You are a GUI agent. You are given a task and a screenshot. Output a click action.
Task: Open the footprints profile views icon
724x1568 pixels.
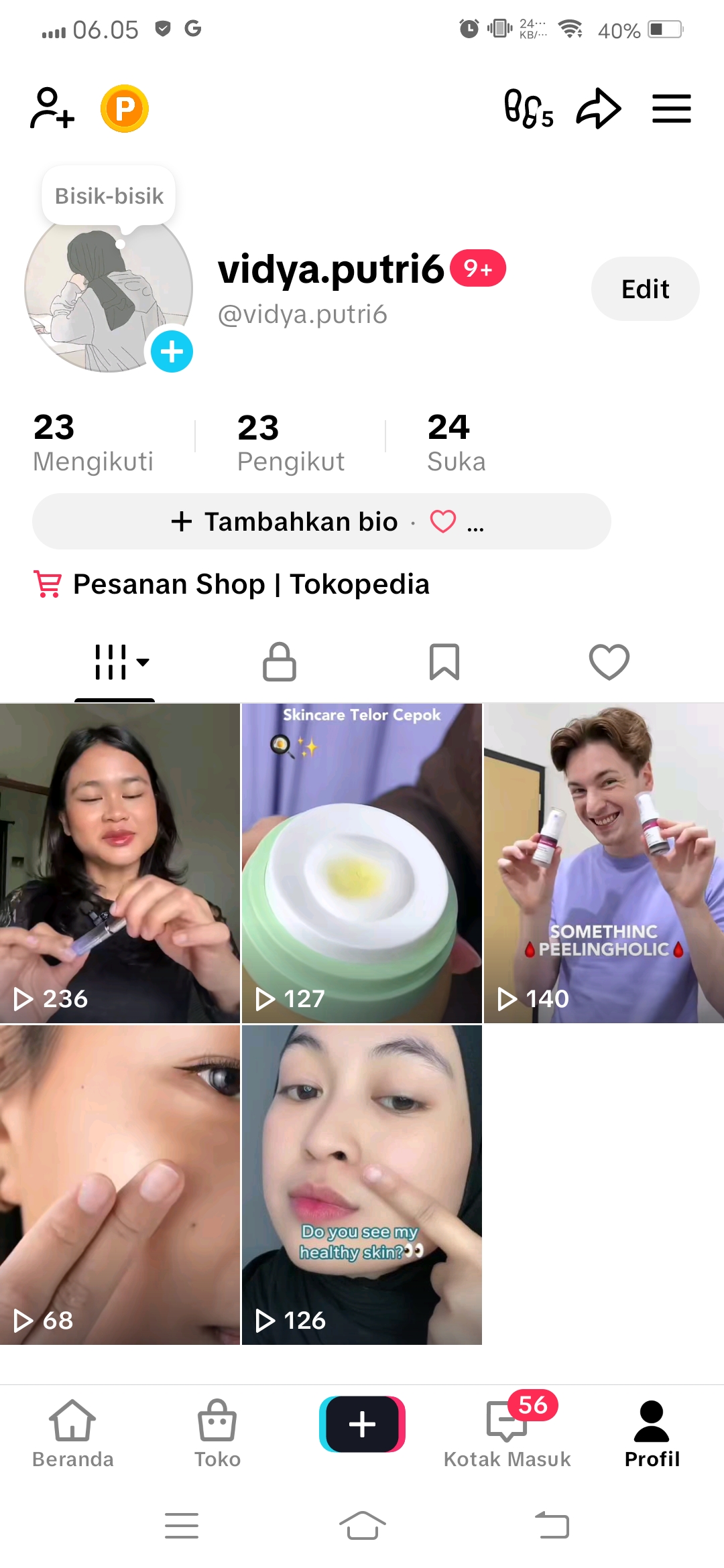(528, 108)
